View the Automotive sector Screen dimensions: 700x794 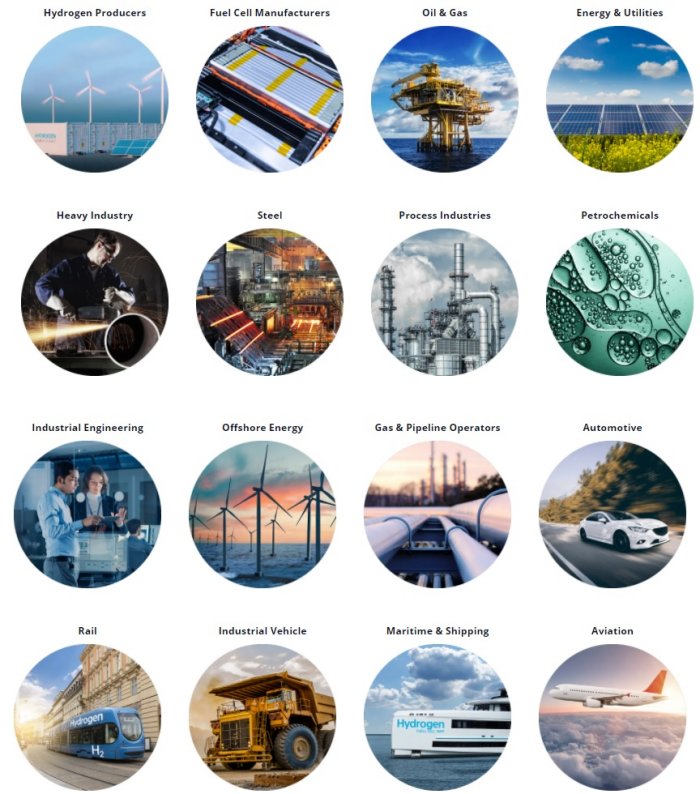click(x=612, y=514)
